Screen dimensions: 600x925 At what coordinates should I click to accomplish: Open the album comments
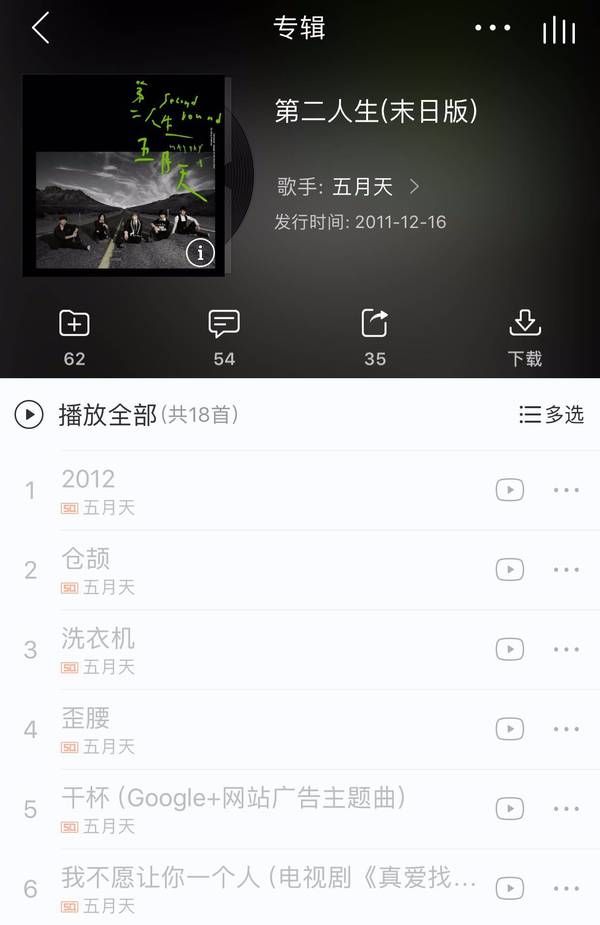point(224,335)
